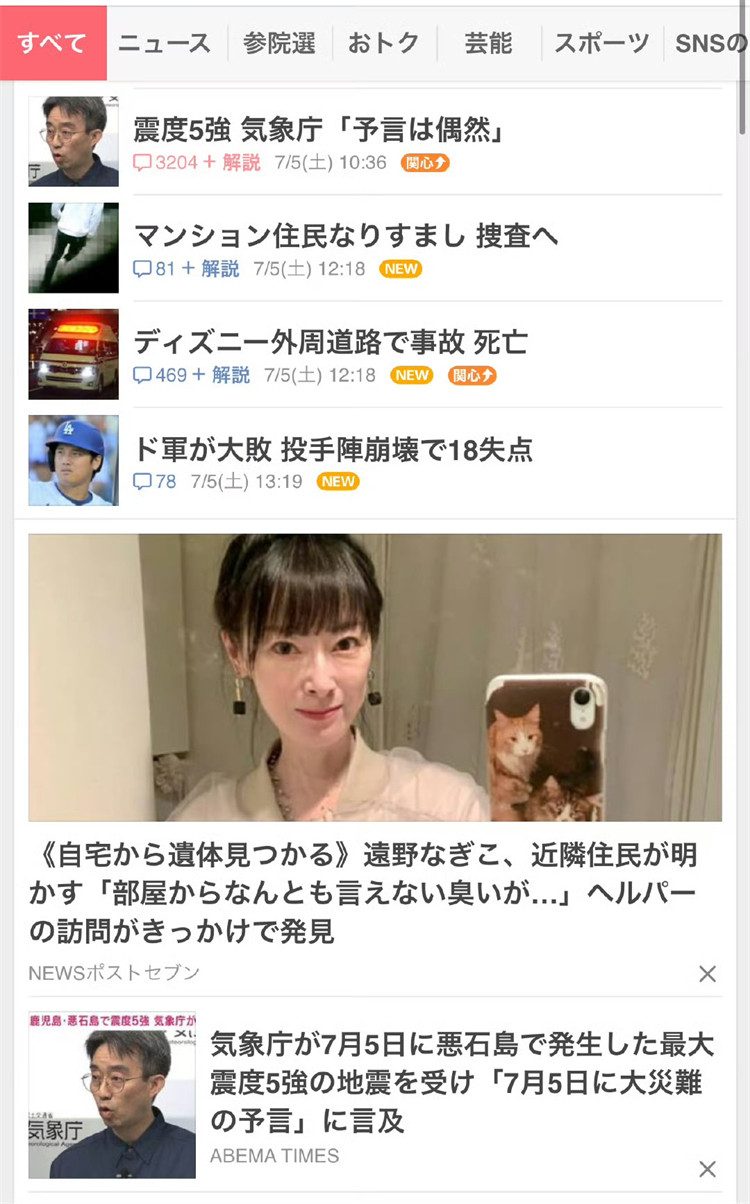The width and height of the screenshot is (750, 1204).
Task: Open the スポーツ tab
Action: tap(601, 43)
